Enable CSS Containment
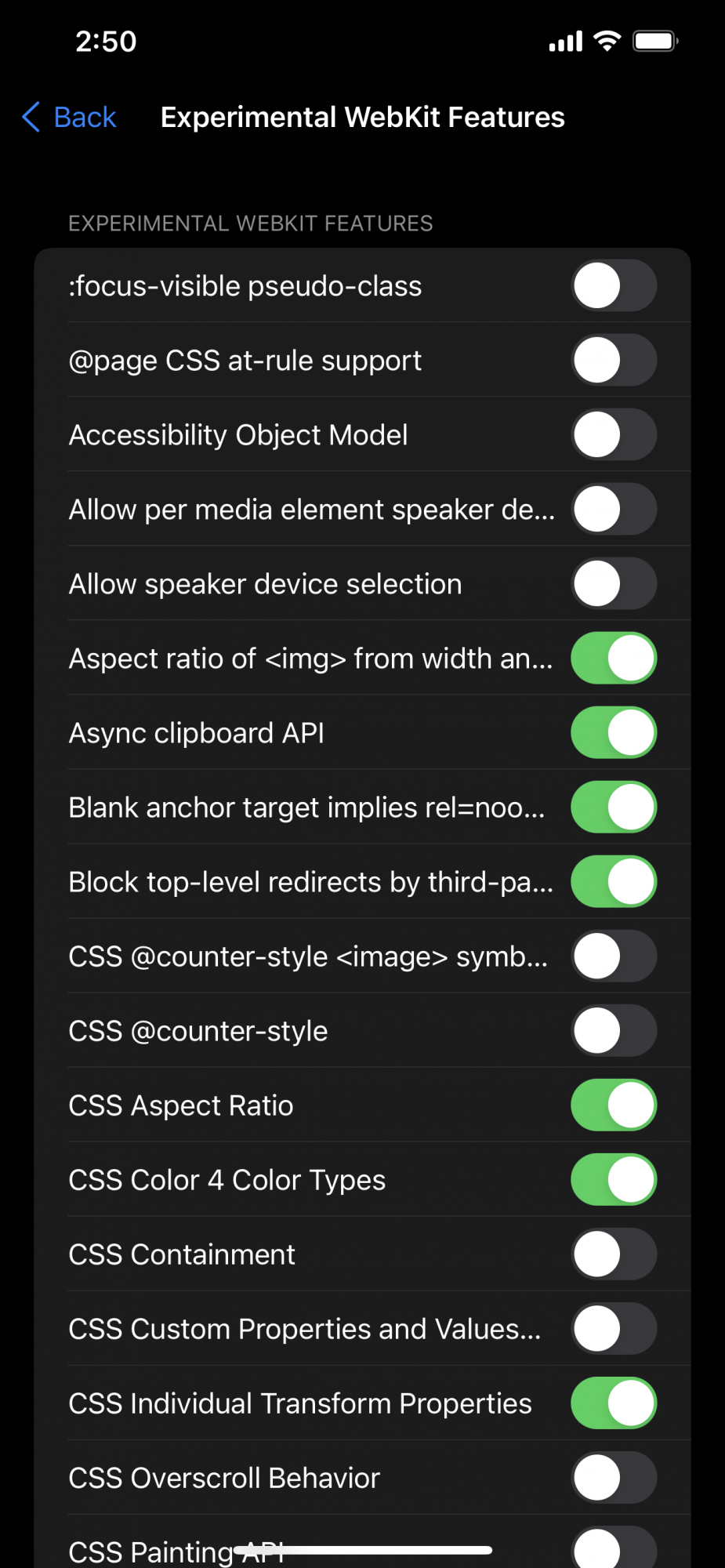Screen dimensions: 725x1568 pos(613,1254)
